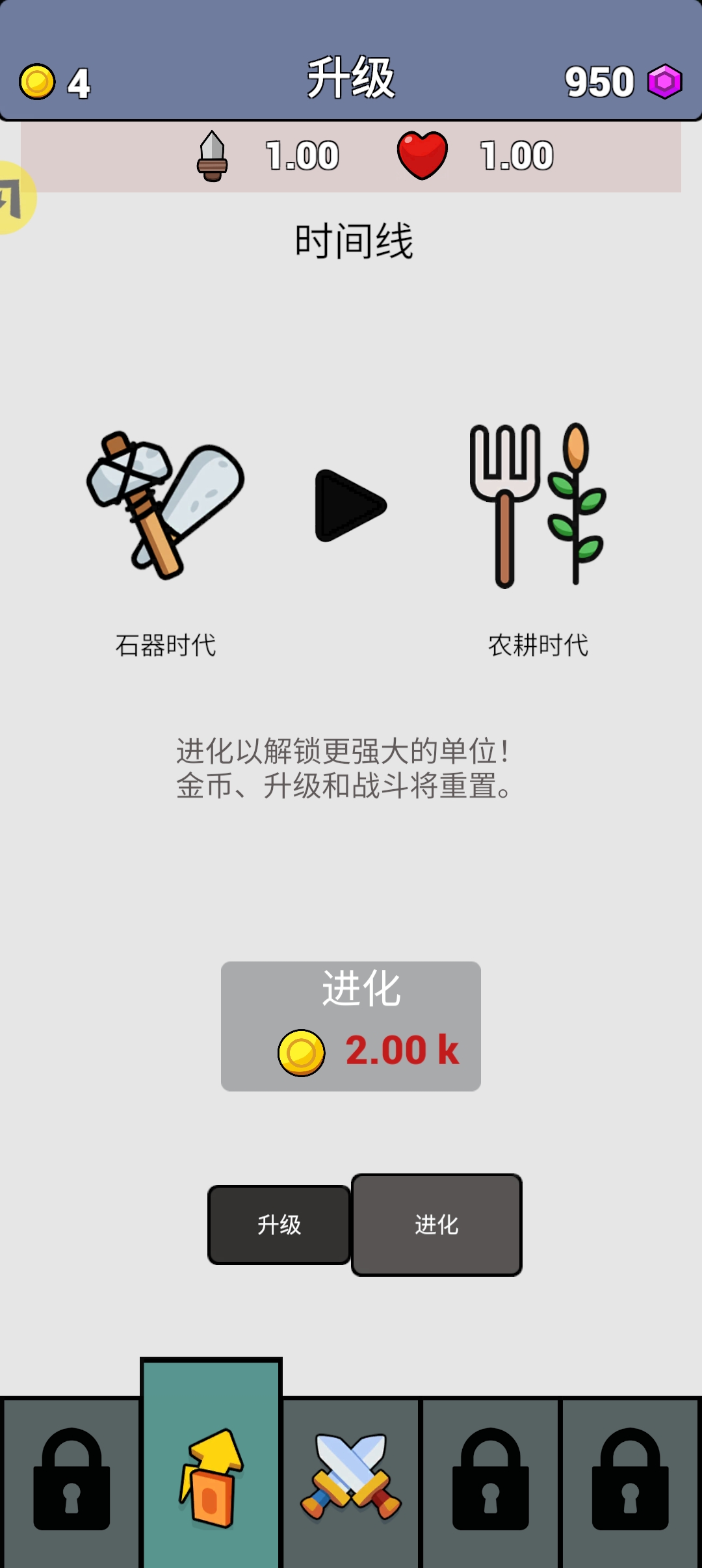This screenshot has width=702, height=1568.
Task: Tap the gold coin icon in the top bar
Action: pos(36,81)
